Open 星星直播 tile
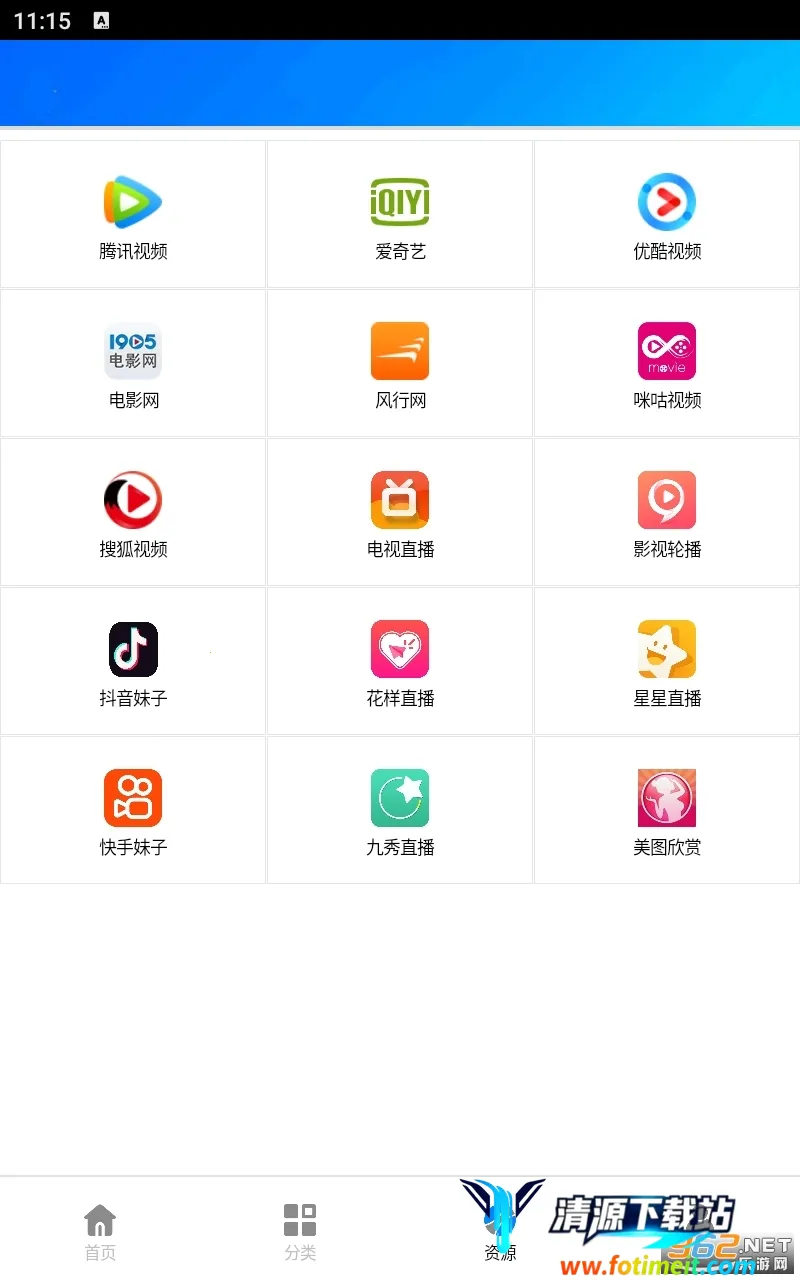Viewport: 800px width, 1280px height. coord(667,662)
